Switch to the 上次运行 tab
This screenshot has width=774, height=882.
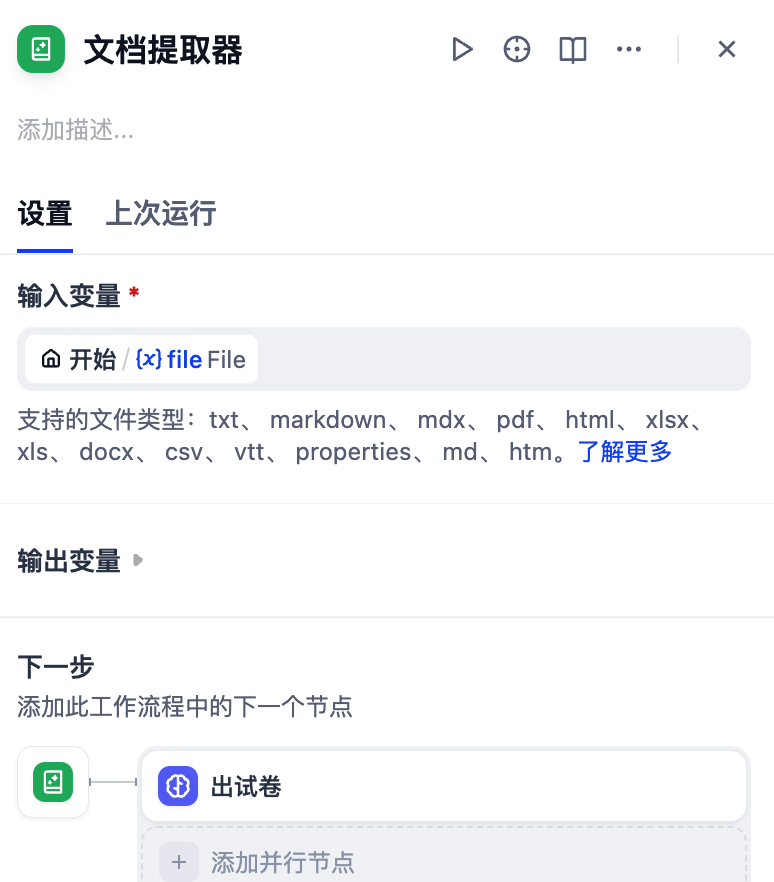click(x=160, y=214)
